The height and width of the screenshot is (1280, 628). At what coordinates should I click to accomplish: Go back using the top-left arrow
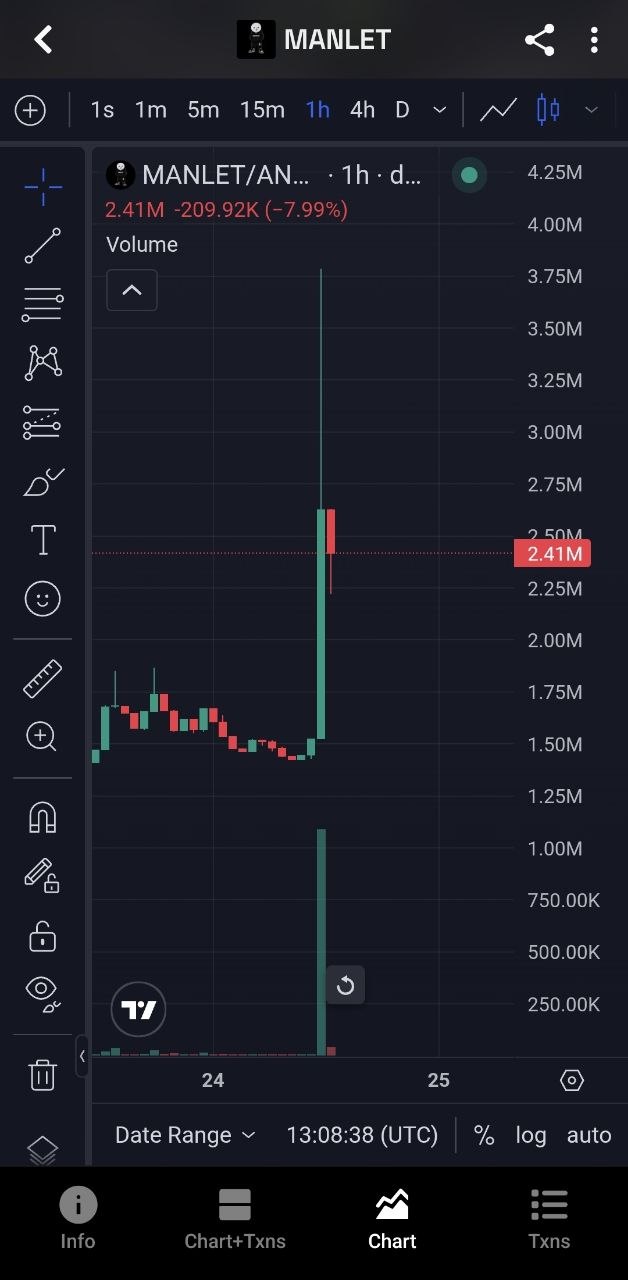pyautogui.click(x=43, y=40)
